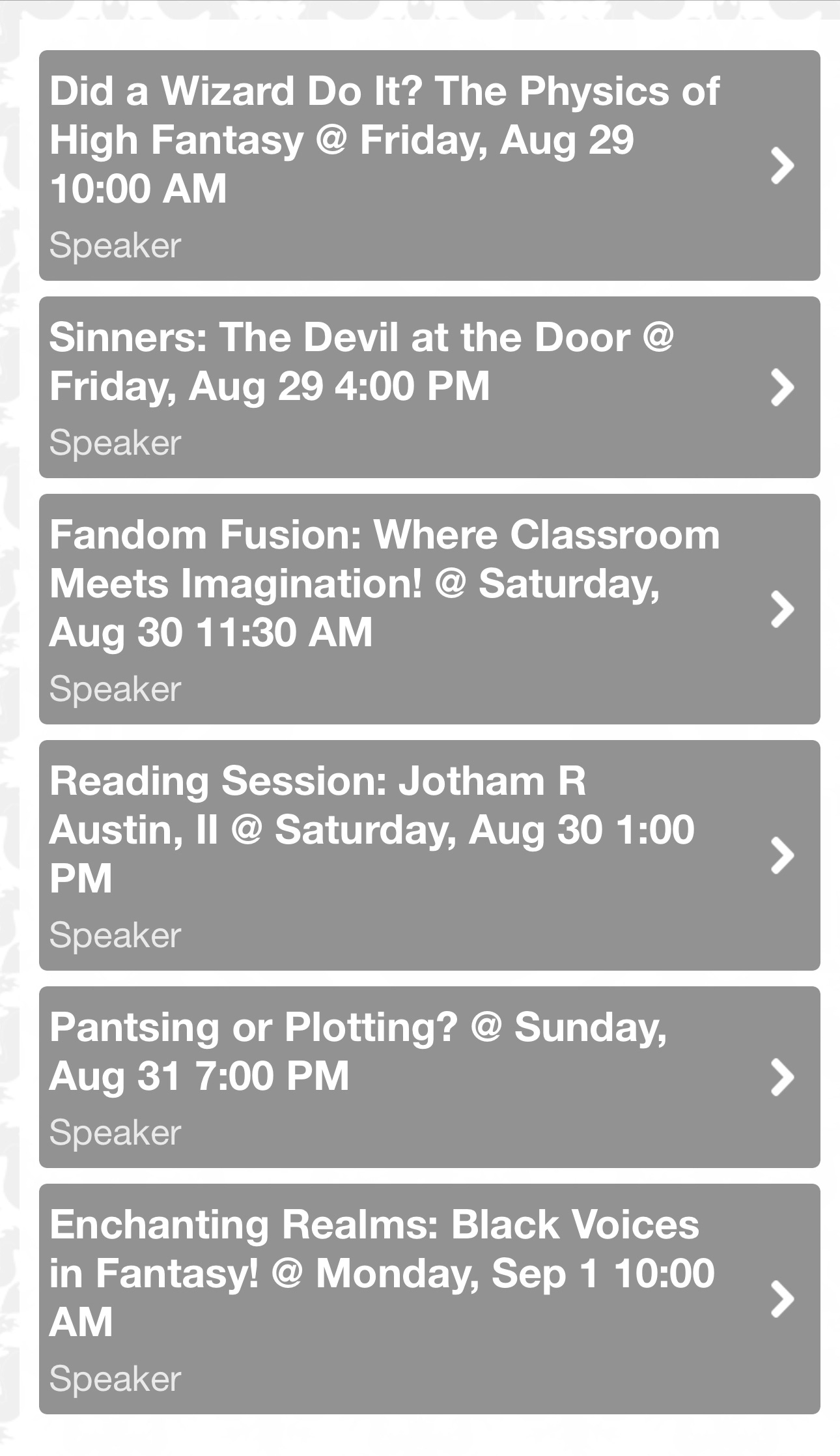
Task: View Sinners: The Devil at the Door
Action: pos(429,388)
